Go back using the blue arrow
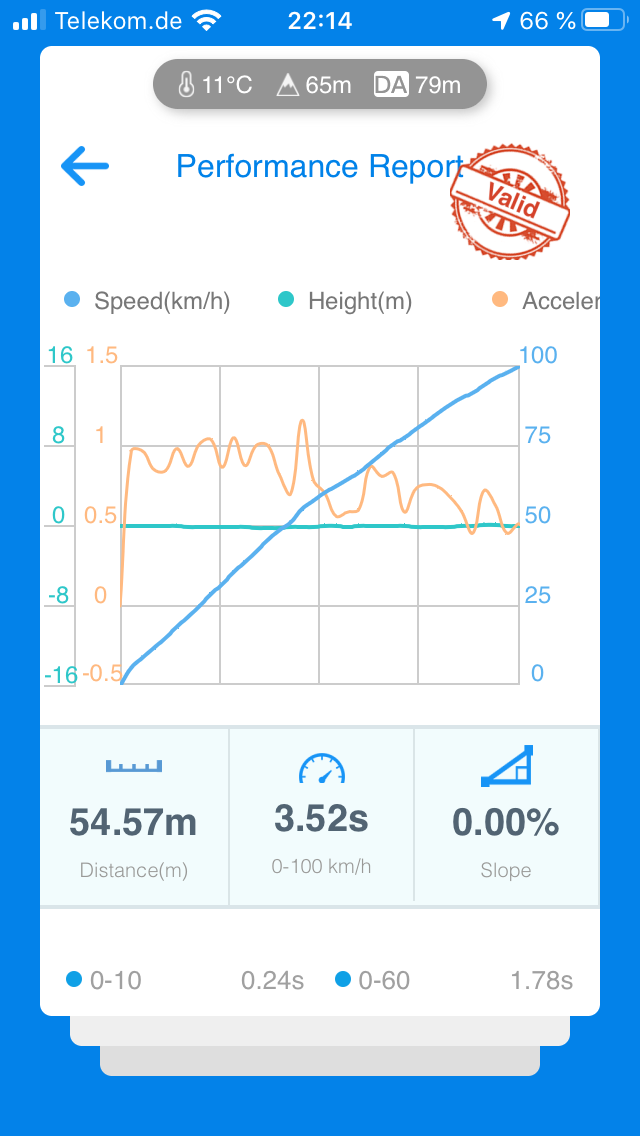The image size is (640, 1136). pyautogui.click(x=84, y=166)
